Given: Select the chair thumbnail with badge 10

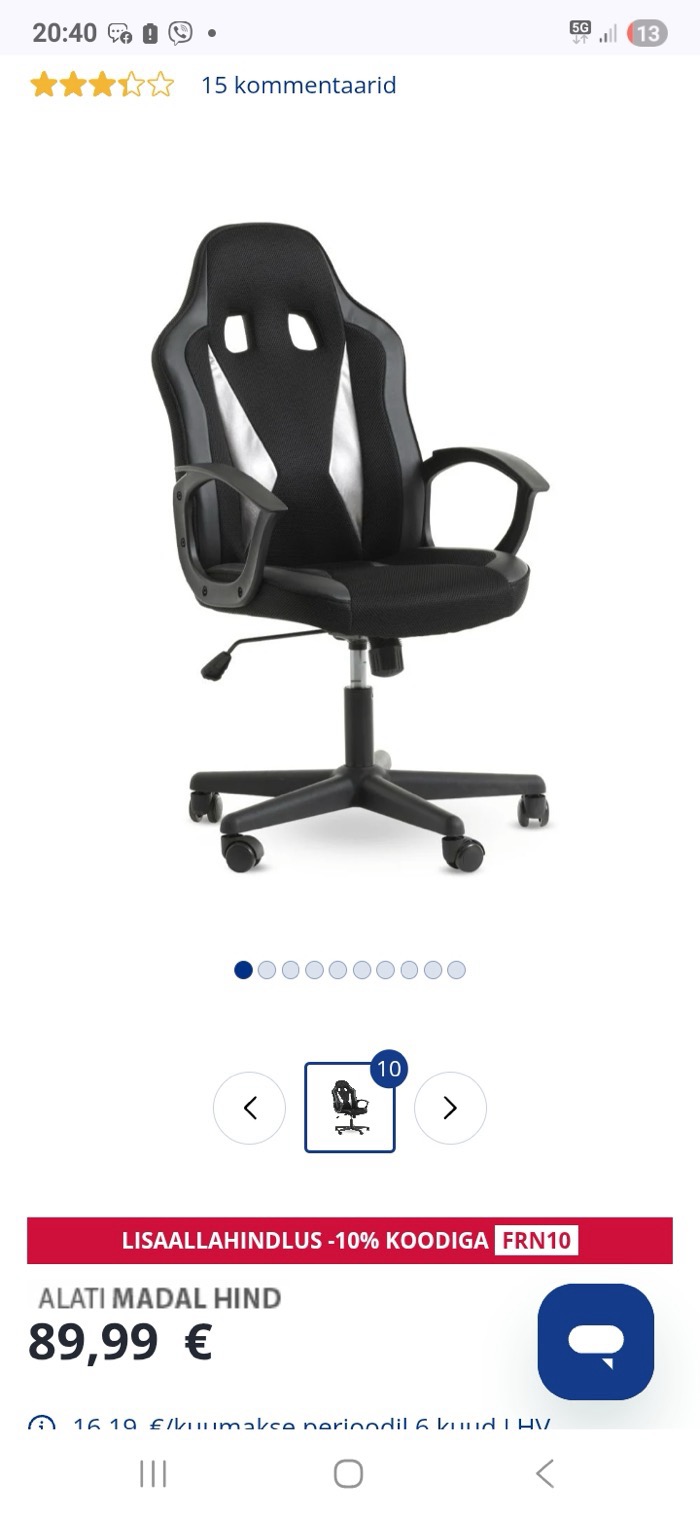Looking at the screenshot, I should pos(350,1107).
